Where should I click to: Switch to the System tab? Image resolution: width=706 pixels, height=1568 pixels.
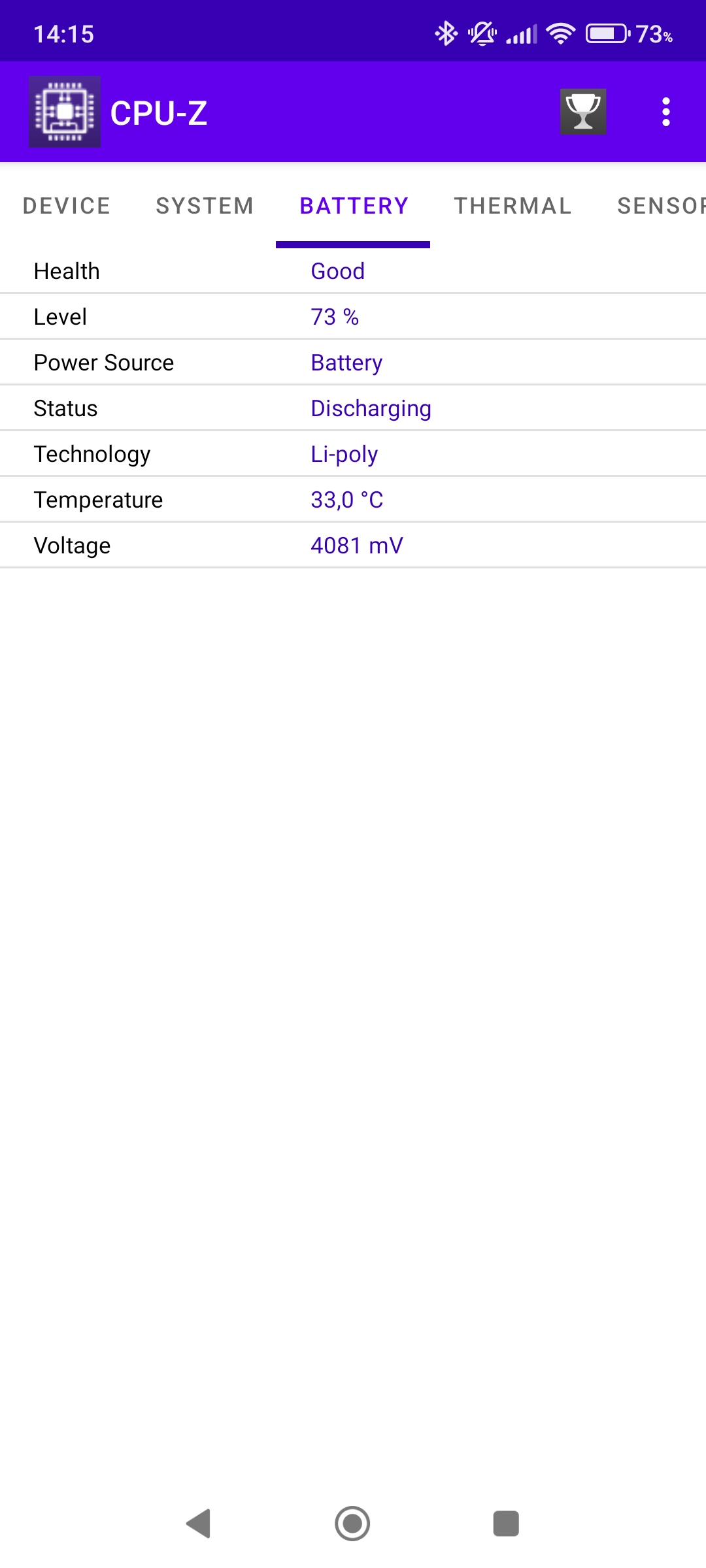pos(205,206)
